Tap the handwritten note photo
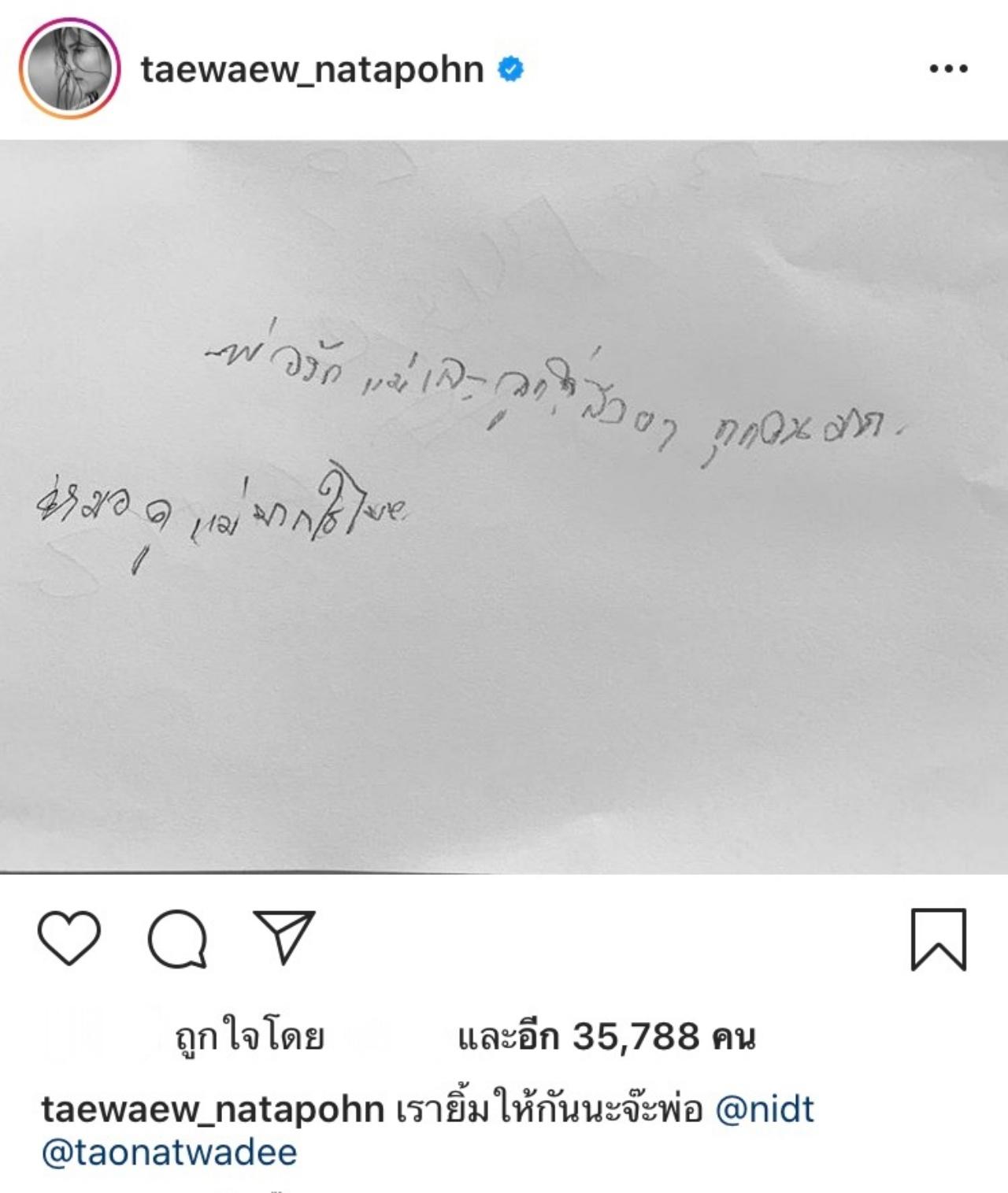 (x=504, y=506)
